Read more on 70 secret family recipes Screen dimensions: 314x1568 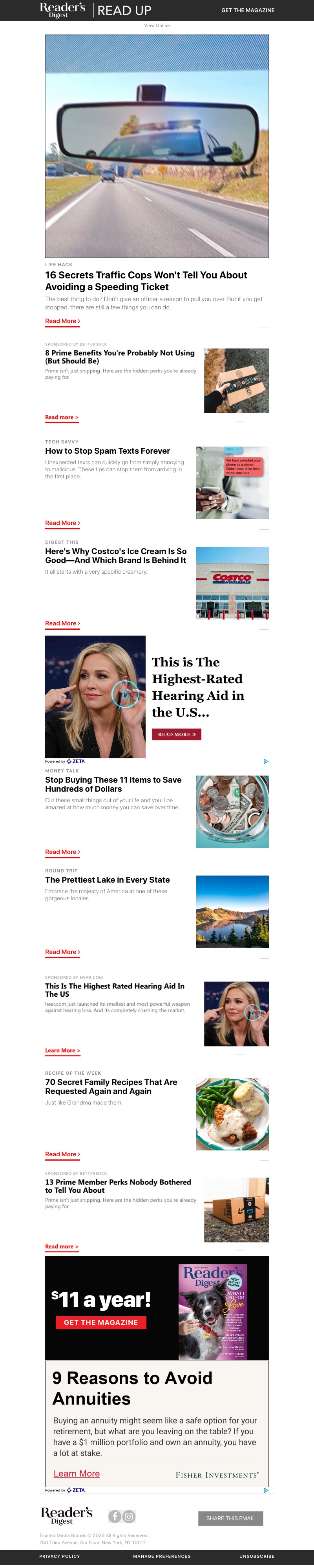tap(62, 1155)
